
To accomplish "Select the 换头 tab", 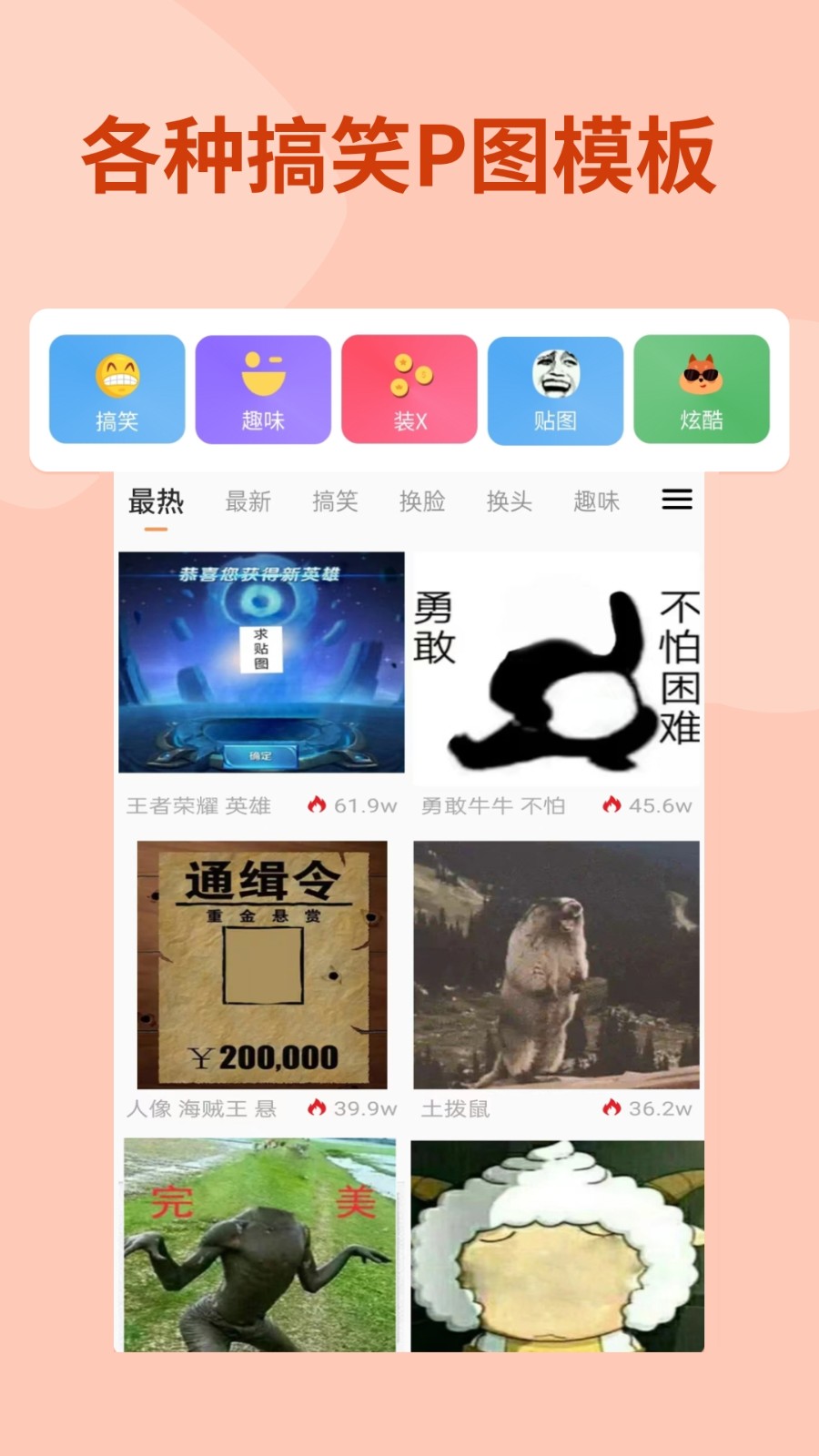I will (510, 500).
